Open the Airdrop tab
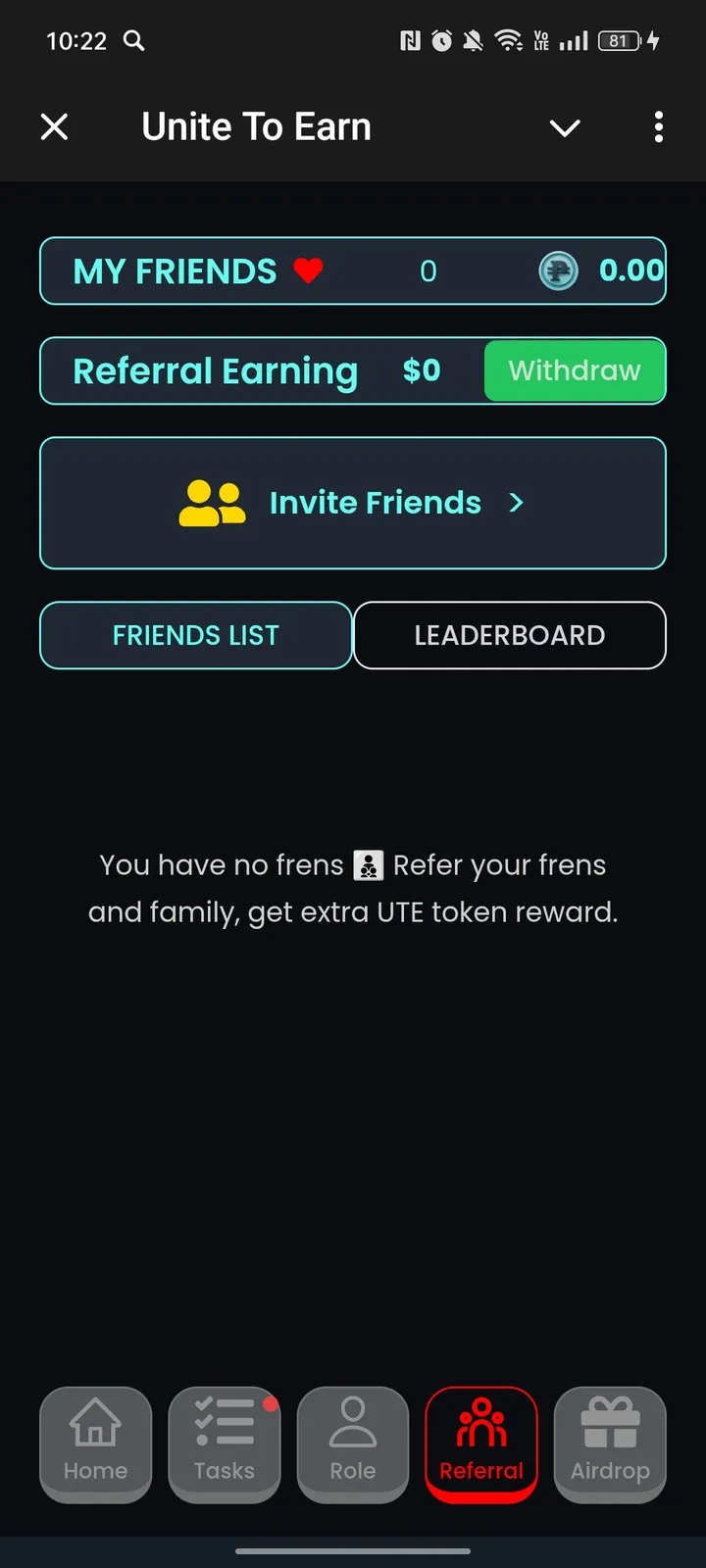The image size is (706, 1568). [x=610, y=1443]
